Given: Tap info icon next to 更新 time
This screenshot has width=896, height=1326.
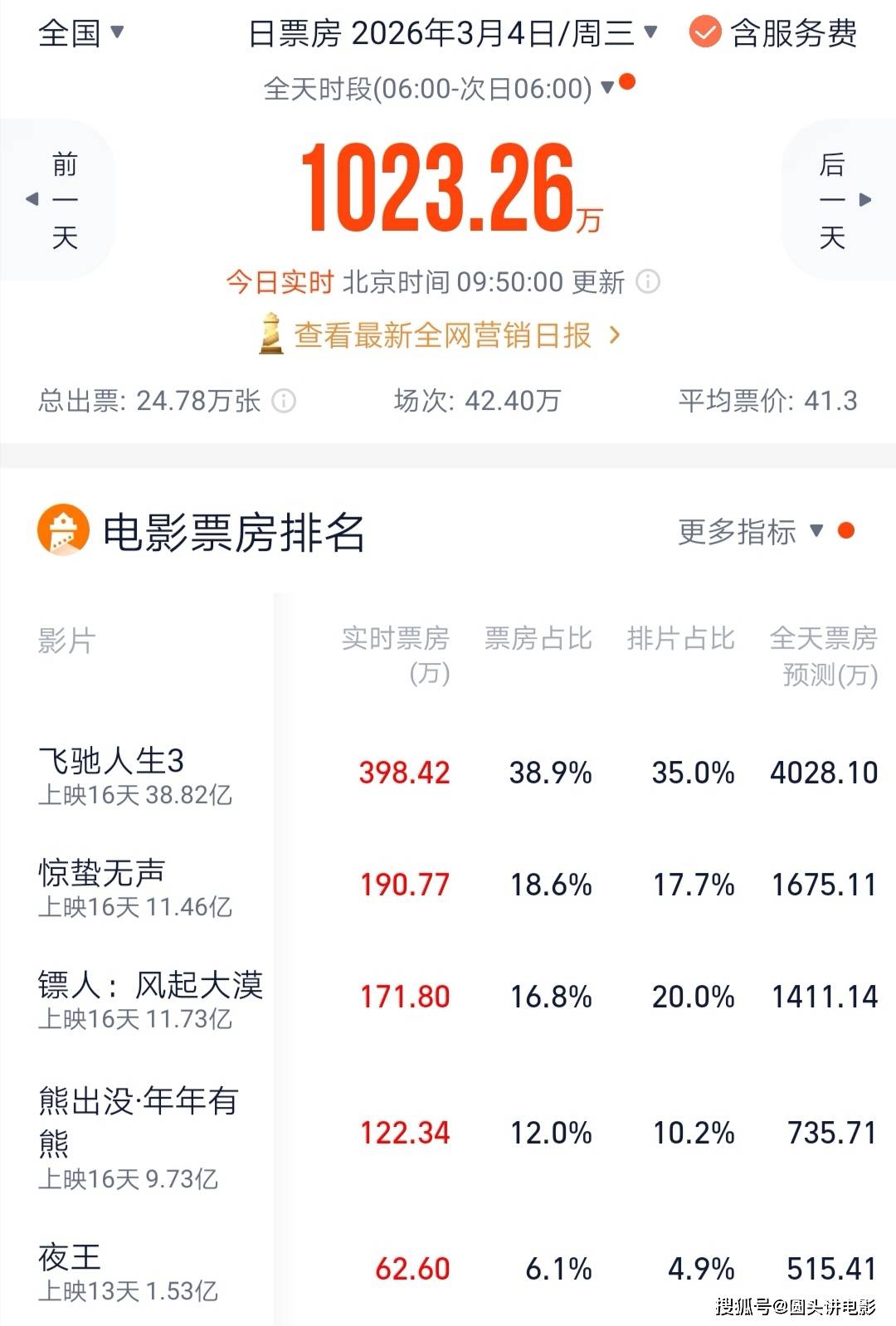Looking at the screenshot, I should click(x=648, y=282).
